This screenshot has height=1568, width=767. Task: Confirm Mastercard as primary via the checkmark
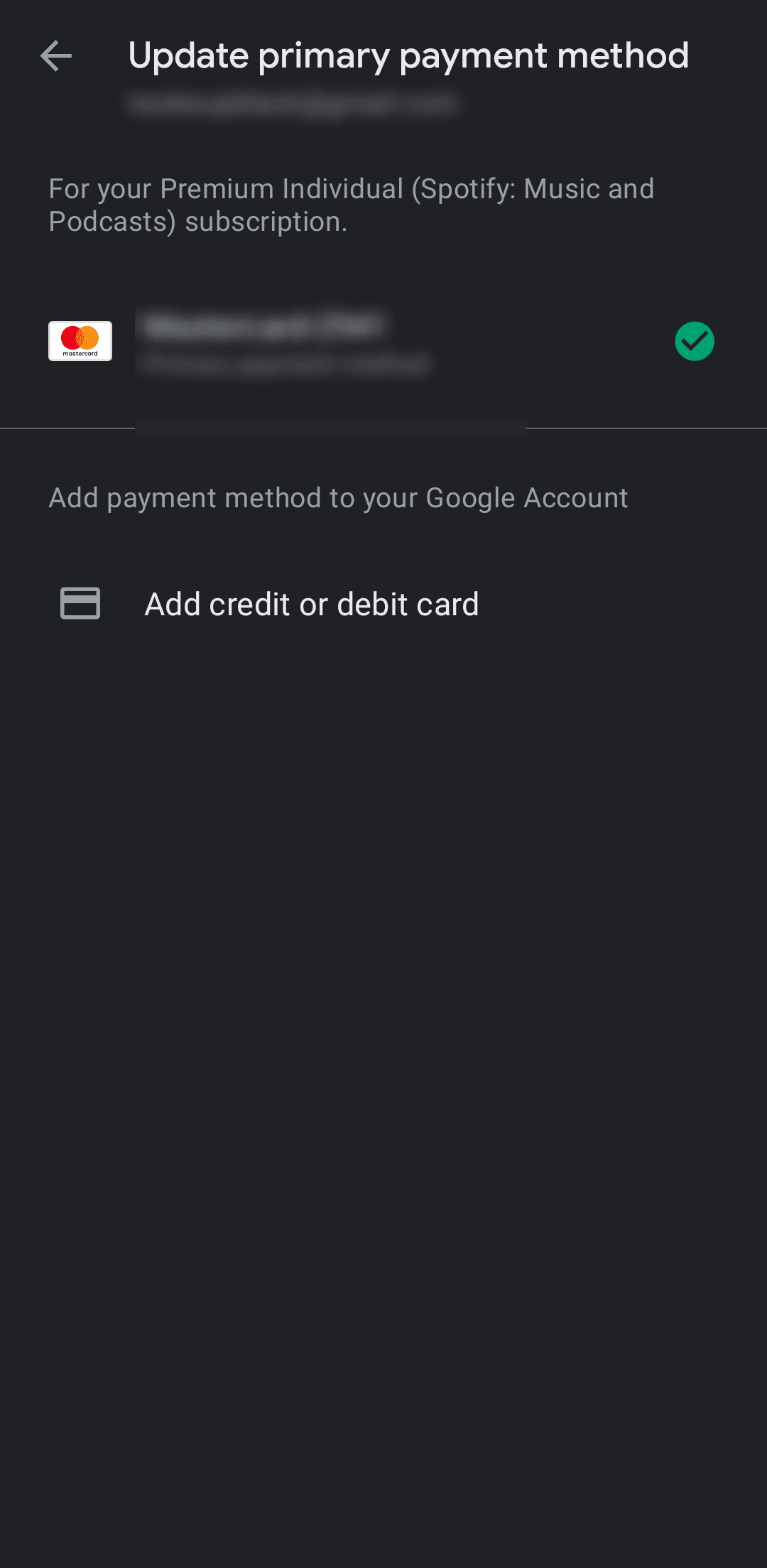click(x=695, y=341)
